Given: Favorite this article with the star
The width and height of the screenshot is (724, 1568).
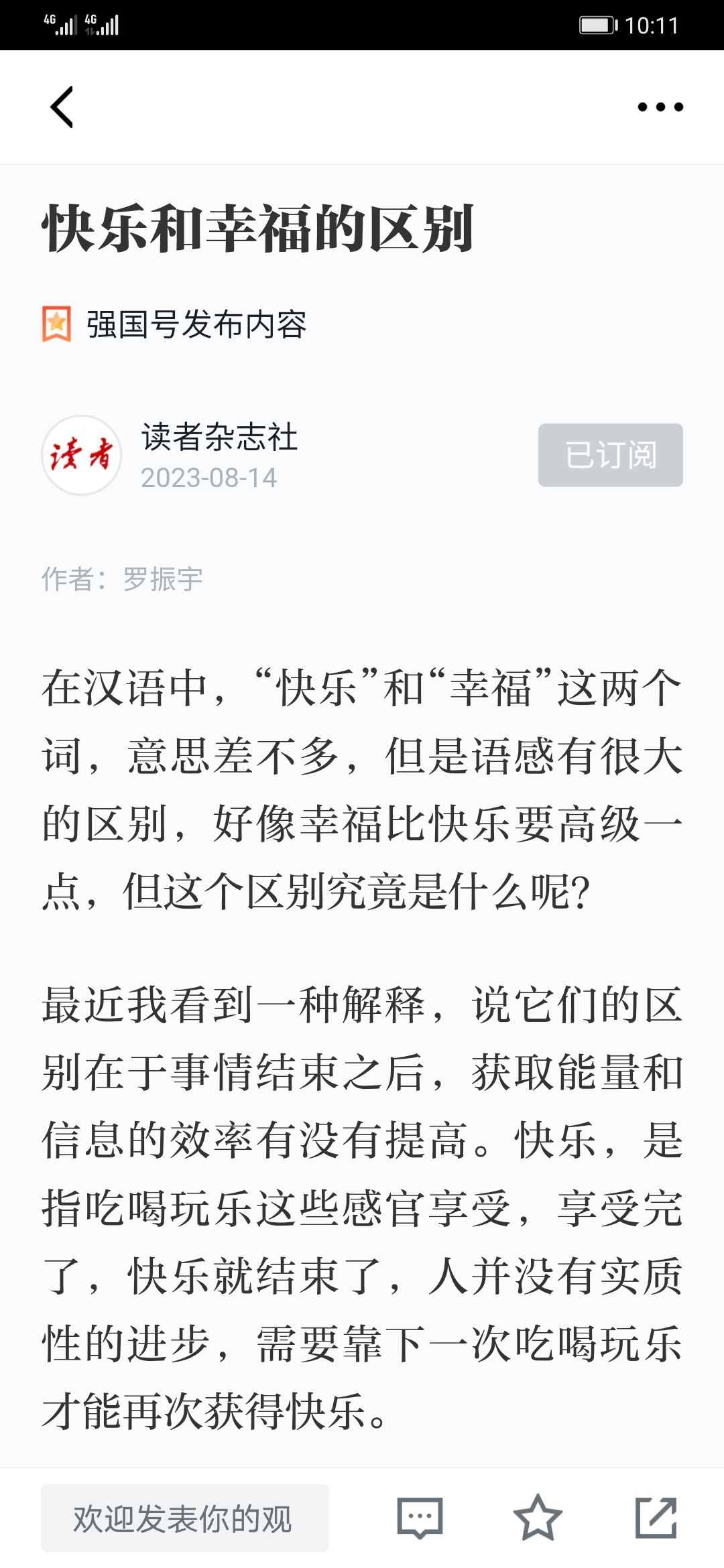Looking at the screenshot, I should point(538,1518).
